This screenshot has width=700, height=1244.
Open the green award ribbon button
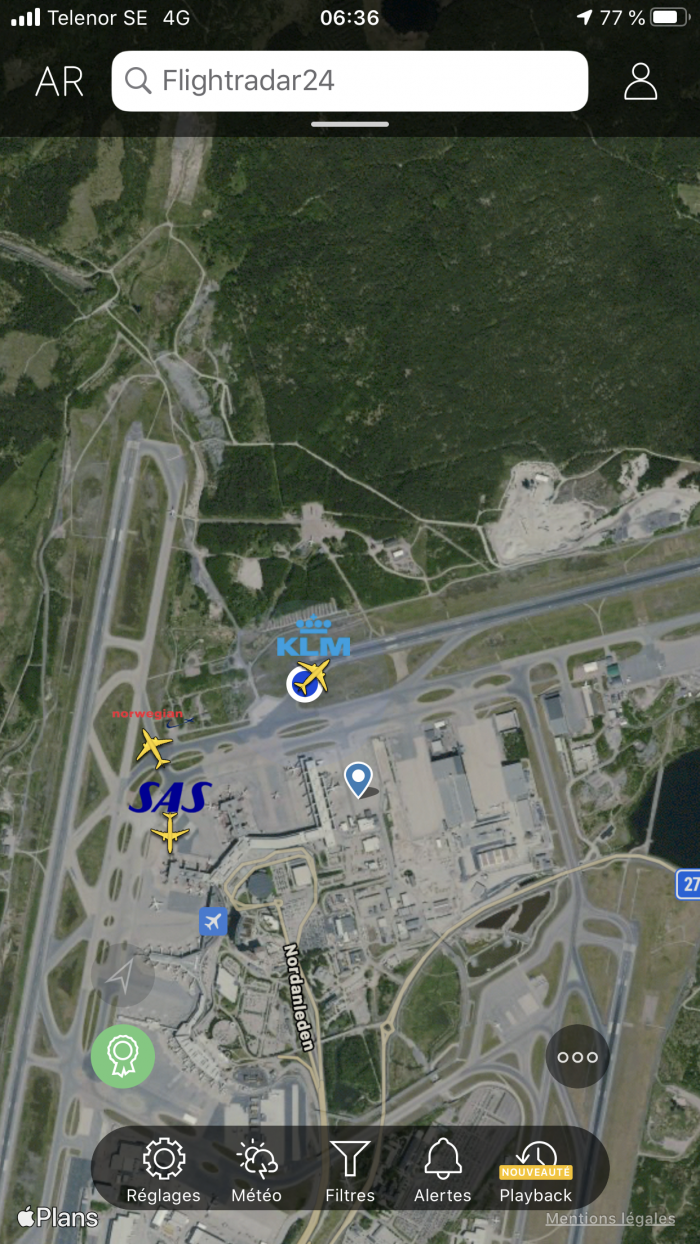coord(122,1055)
